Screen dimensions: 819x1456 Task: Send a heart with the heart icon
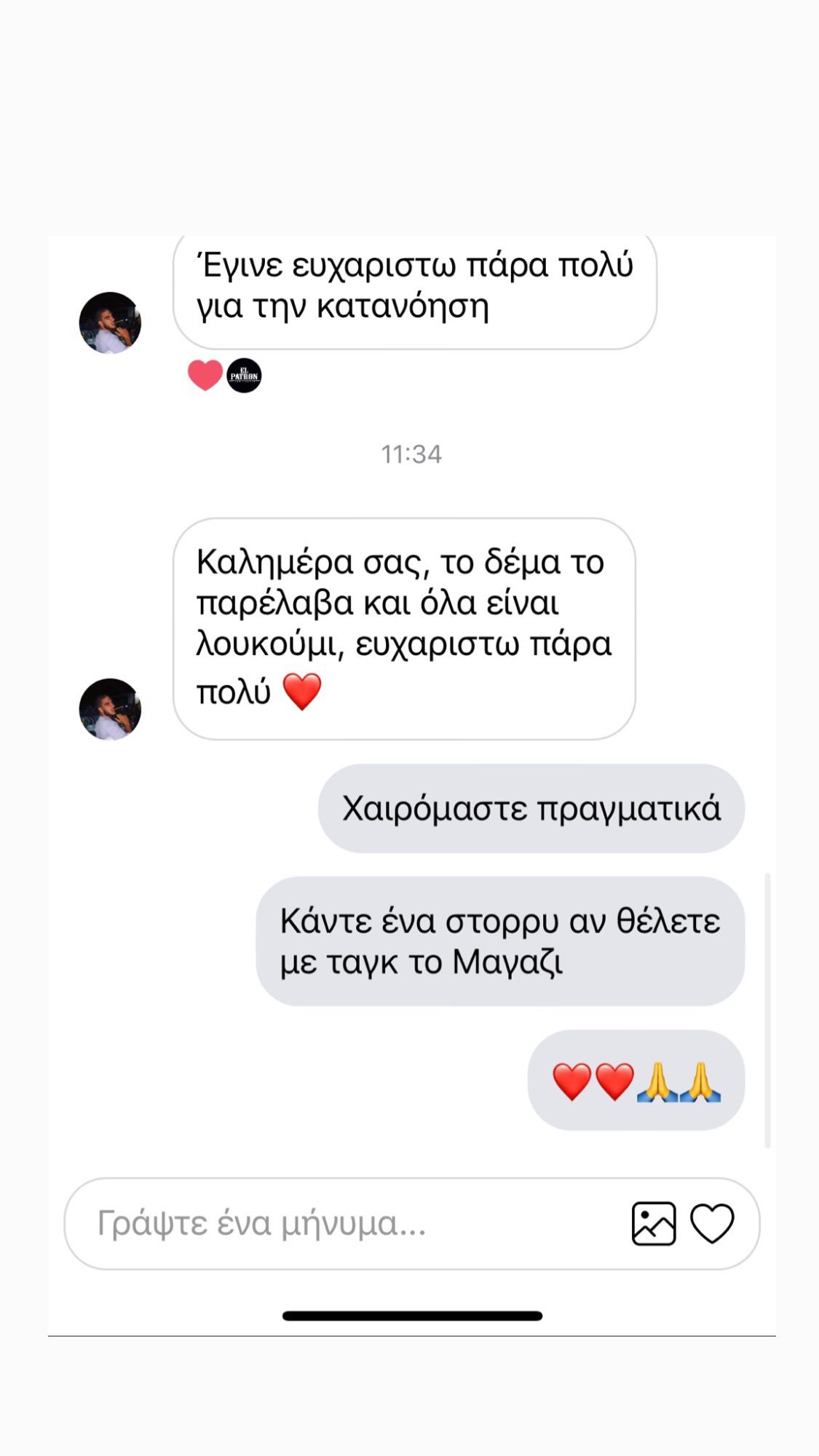tap(712, 1224)
